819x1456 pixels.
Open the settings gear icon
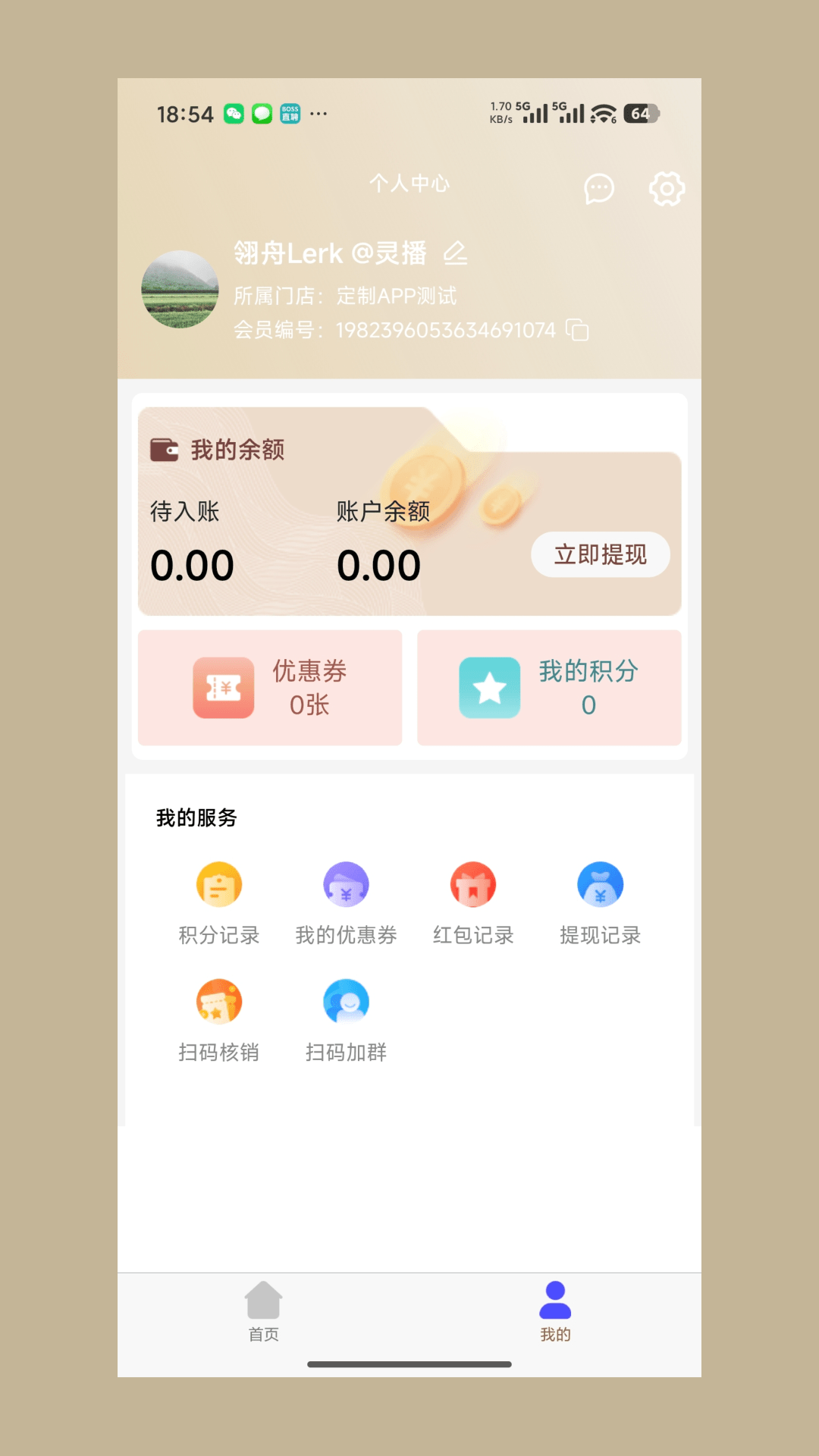click(667, 190)
